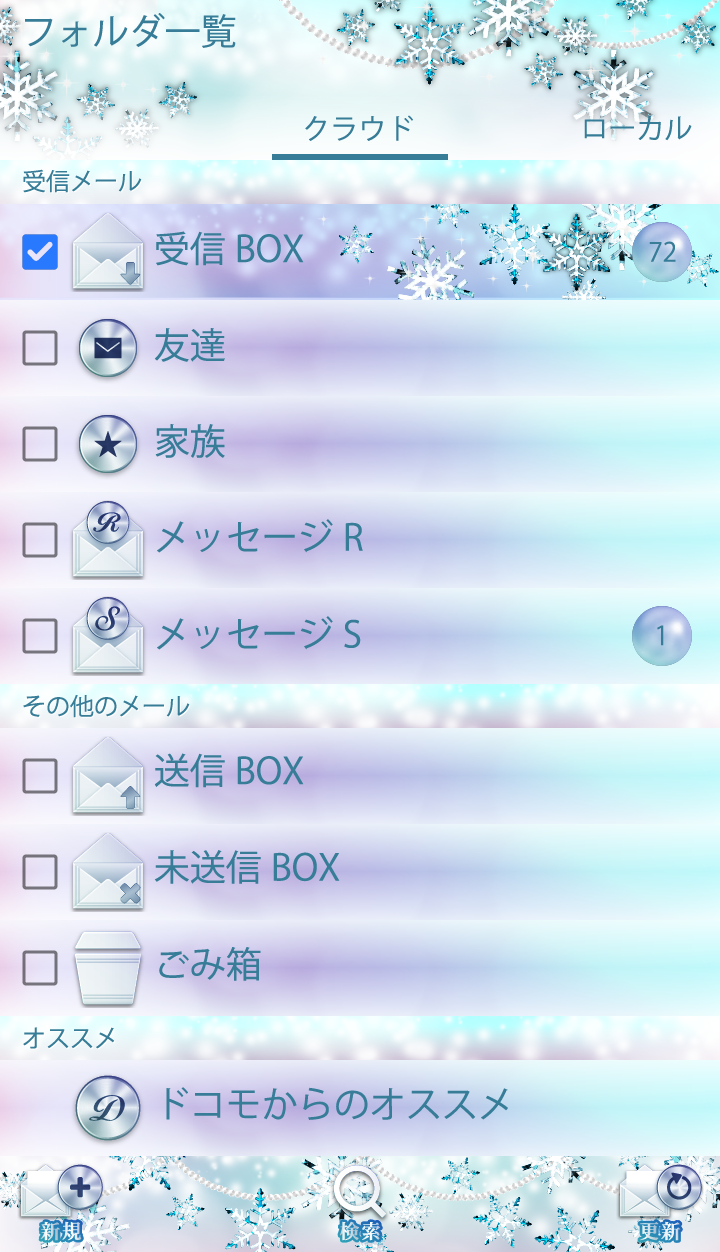Image resolution: width=720 pixels, height=1252 pixels.
Task: Compose a new mail with 新規
Action: 62,1205
